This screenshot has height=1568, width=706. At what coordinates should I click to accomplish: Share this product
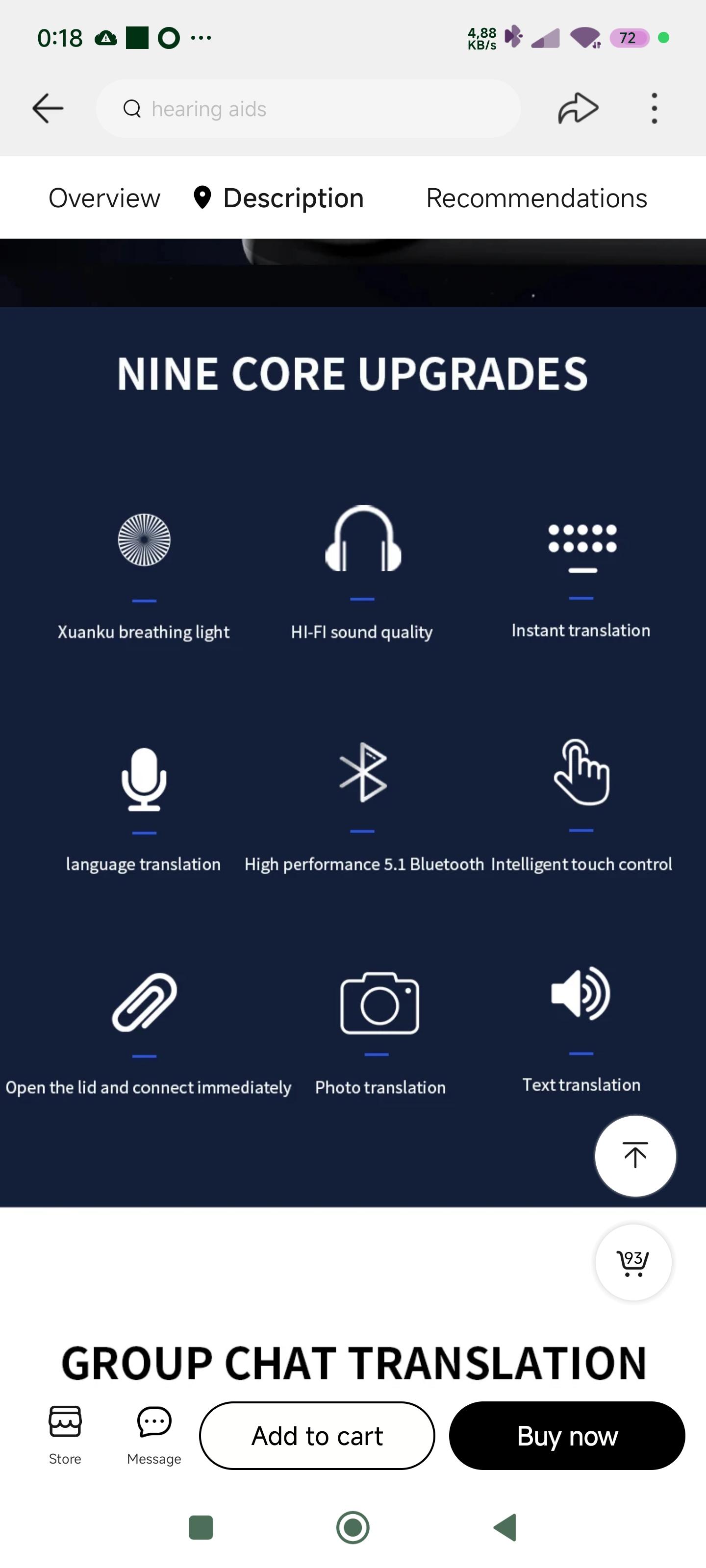pos(578,108)
